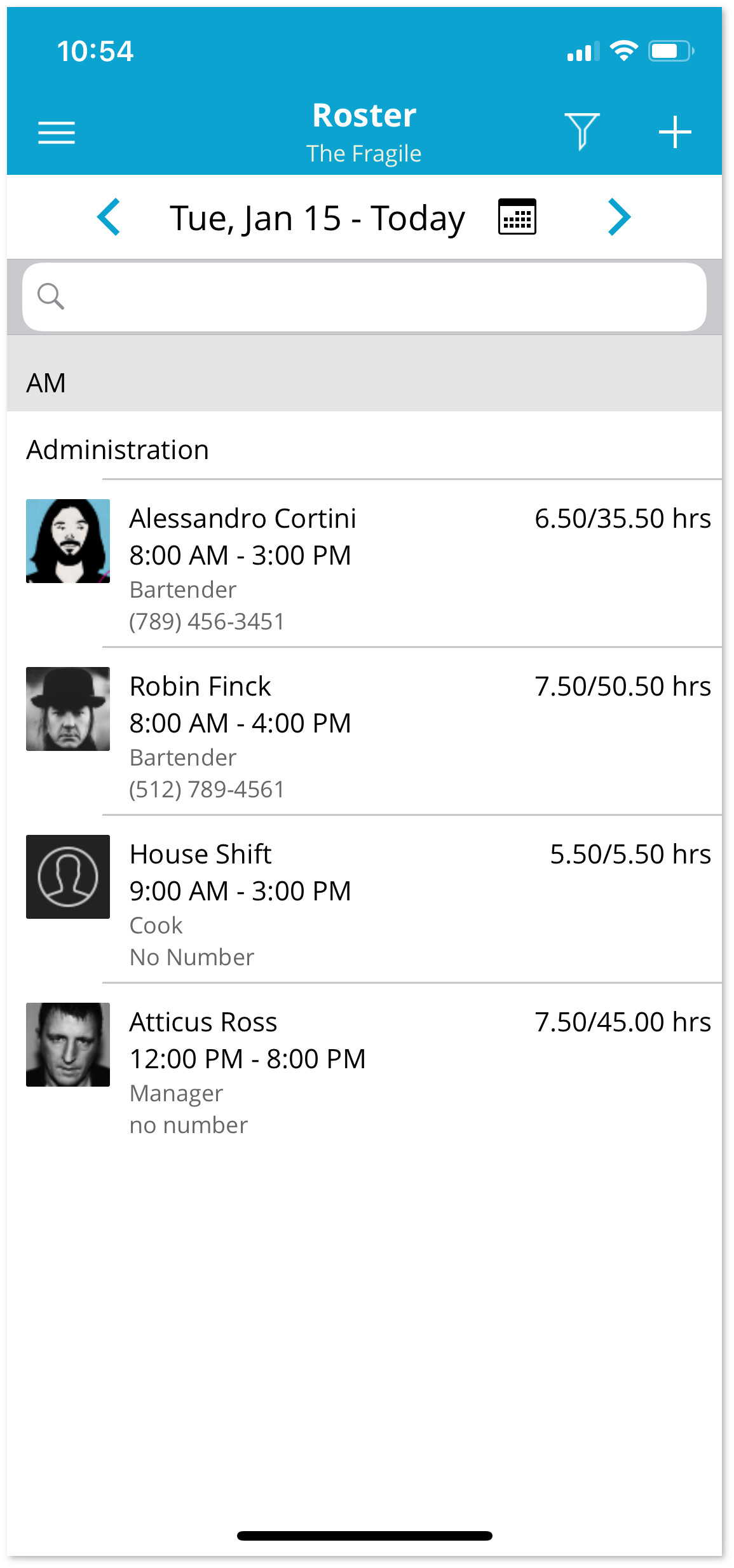Add a new shift with plus
Image resolution: width=734 pixels, height=1568 pixels.
pyautogui.click(x=675, y=132)
